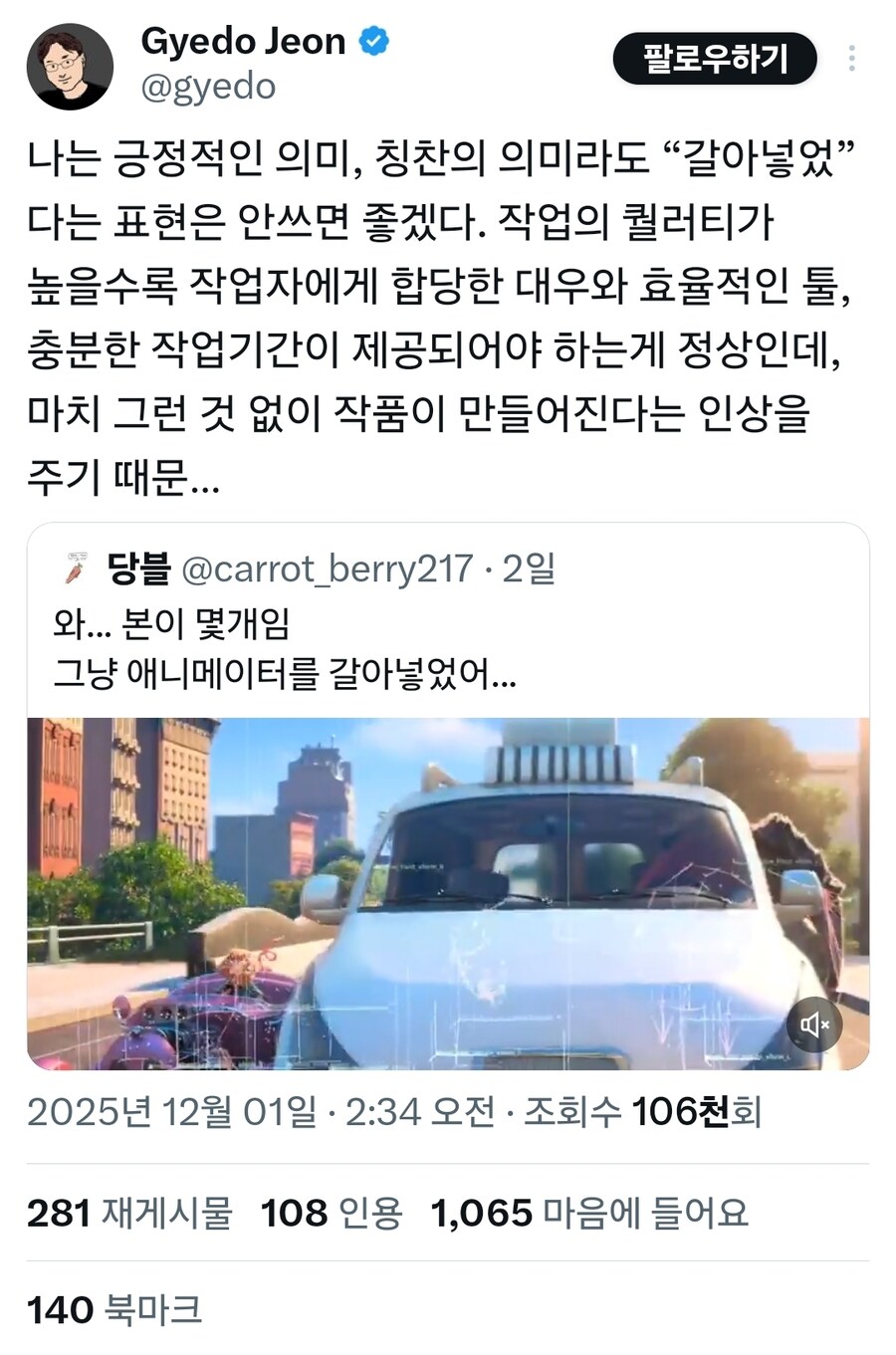View the 1,065 마음에 들어요 likes
The image size is (896, 1355).
[x=589, y=1213]
